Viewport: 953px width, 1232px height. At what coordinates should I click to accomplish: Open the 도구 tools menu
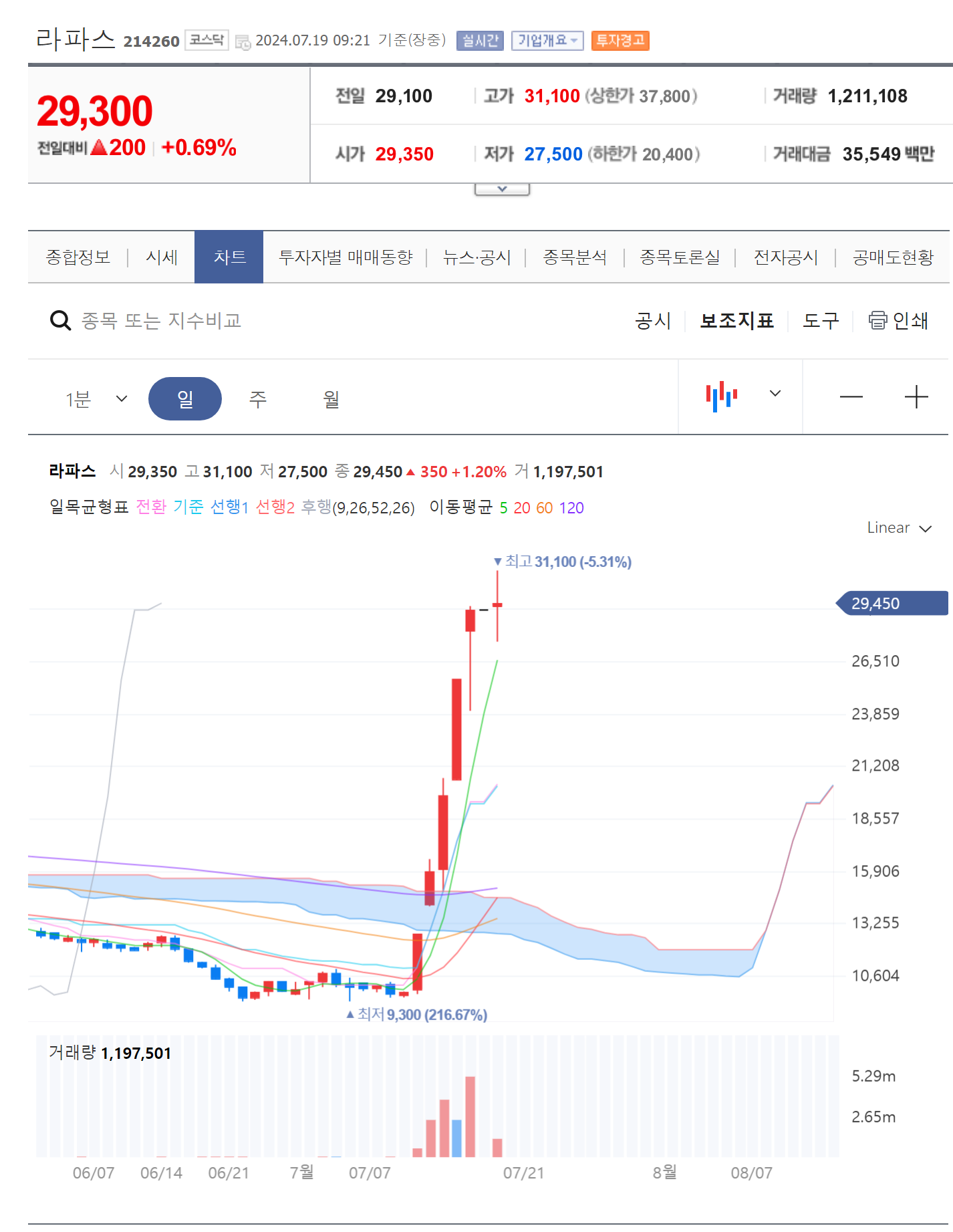(821, 321)
